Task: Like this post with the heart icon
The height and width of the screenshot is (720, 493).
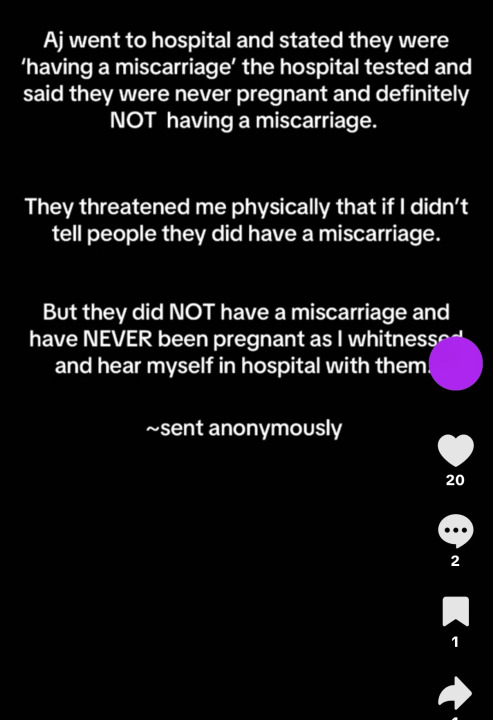Action: point(455,450)
